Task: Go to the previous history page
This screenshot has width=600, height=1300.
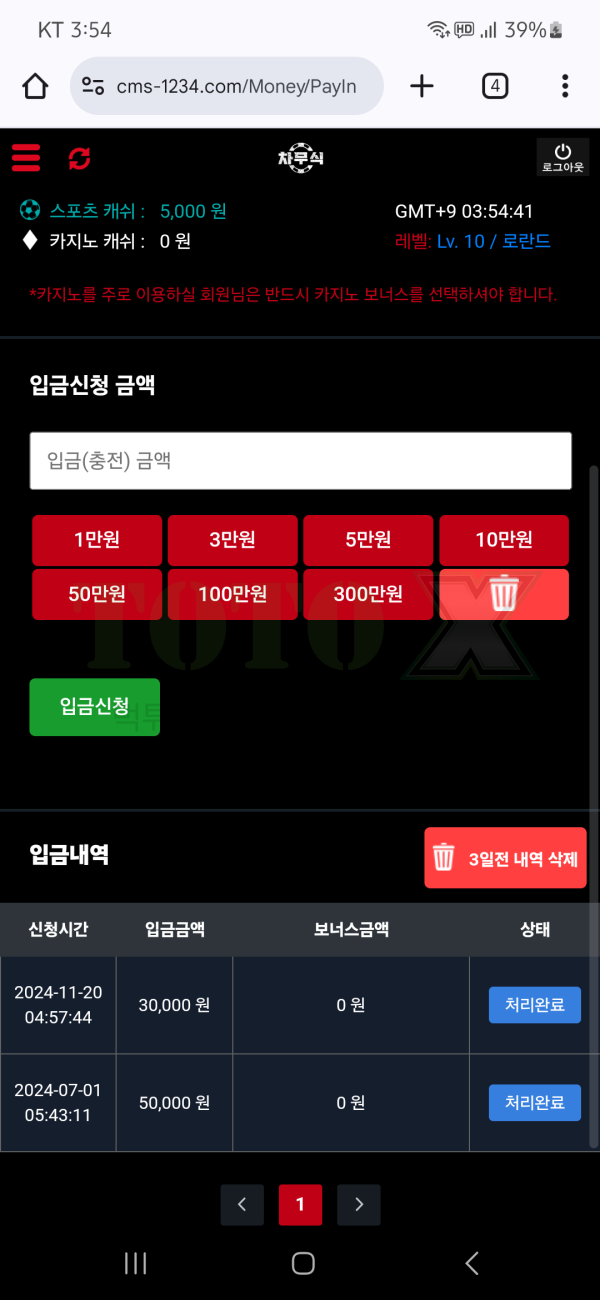Action: coord(242,1205)
